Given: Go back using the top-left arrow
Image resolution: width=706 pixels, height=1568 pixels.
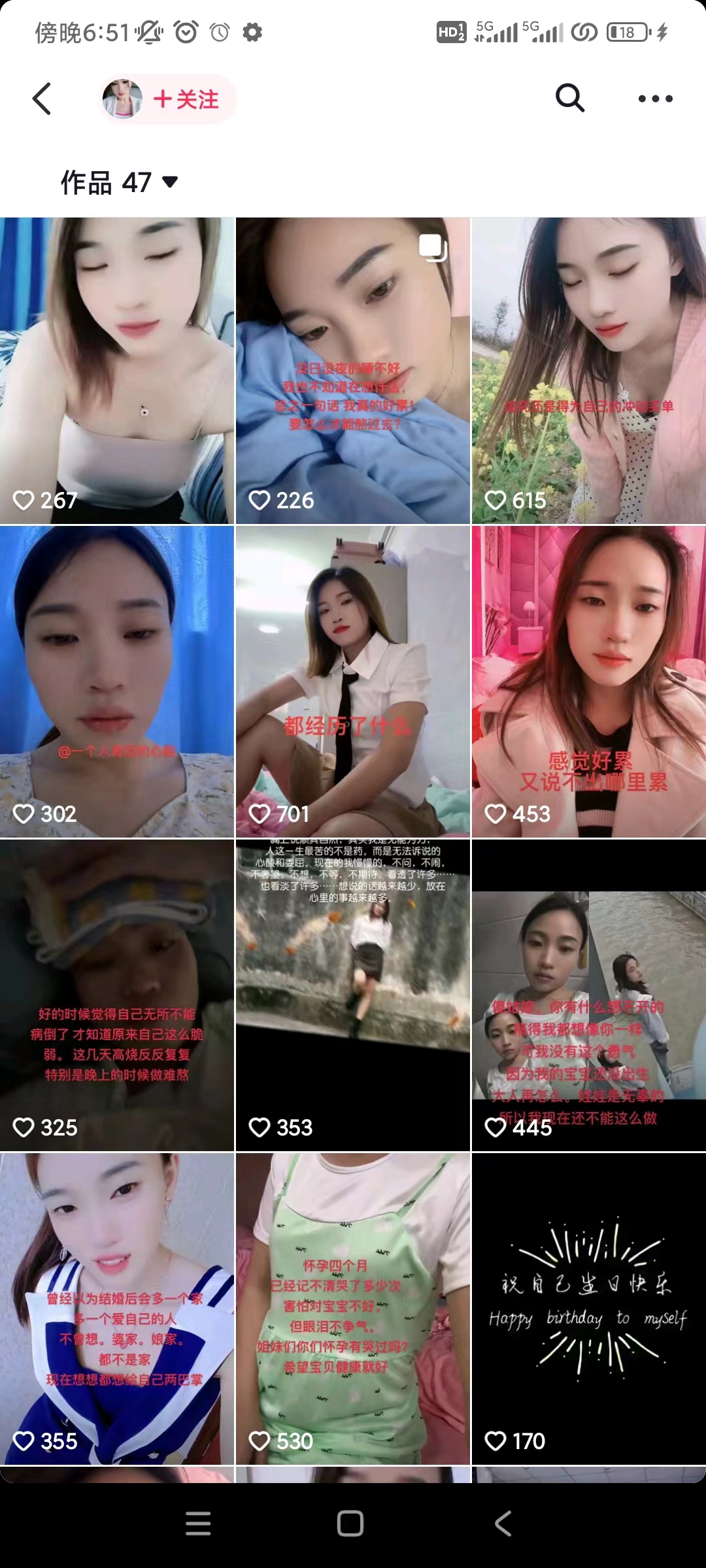Looking at the screenshot, I should click(x=42, y=99).
